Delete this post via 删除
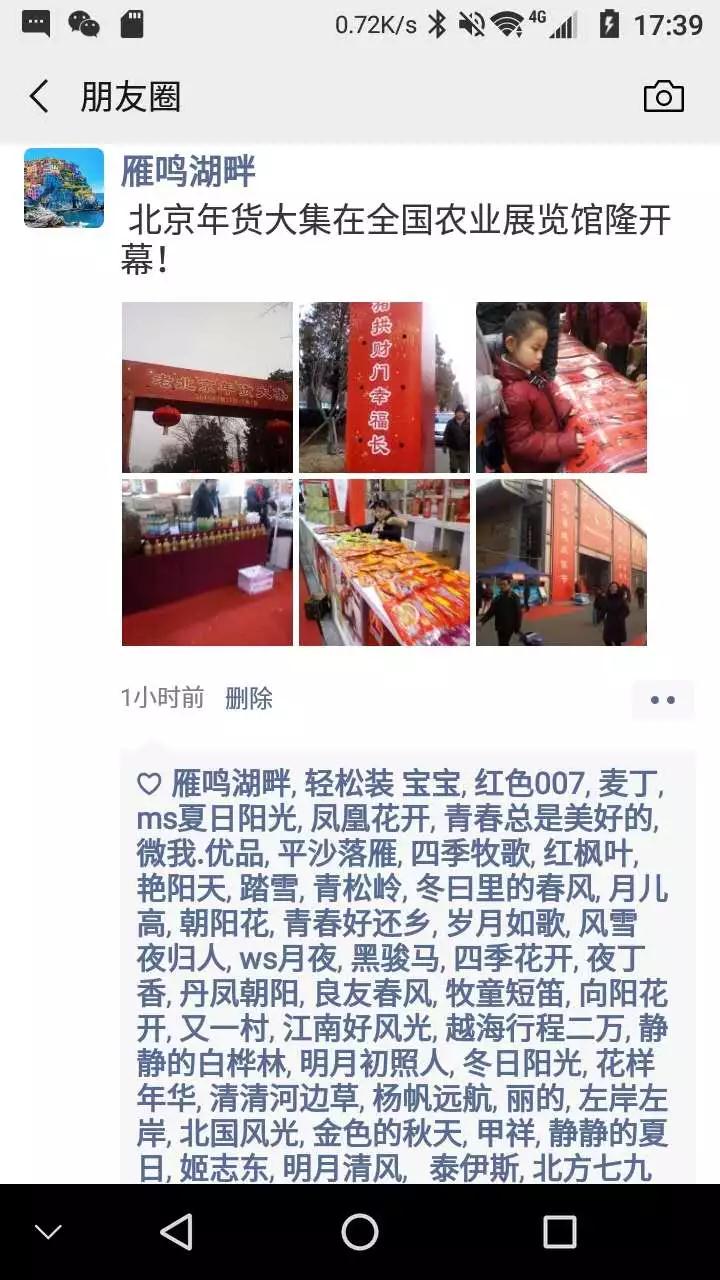Viewport: 720px width, 1280px height. click(249, 698)
